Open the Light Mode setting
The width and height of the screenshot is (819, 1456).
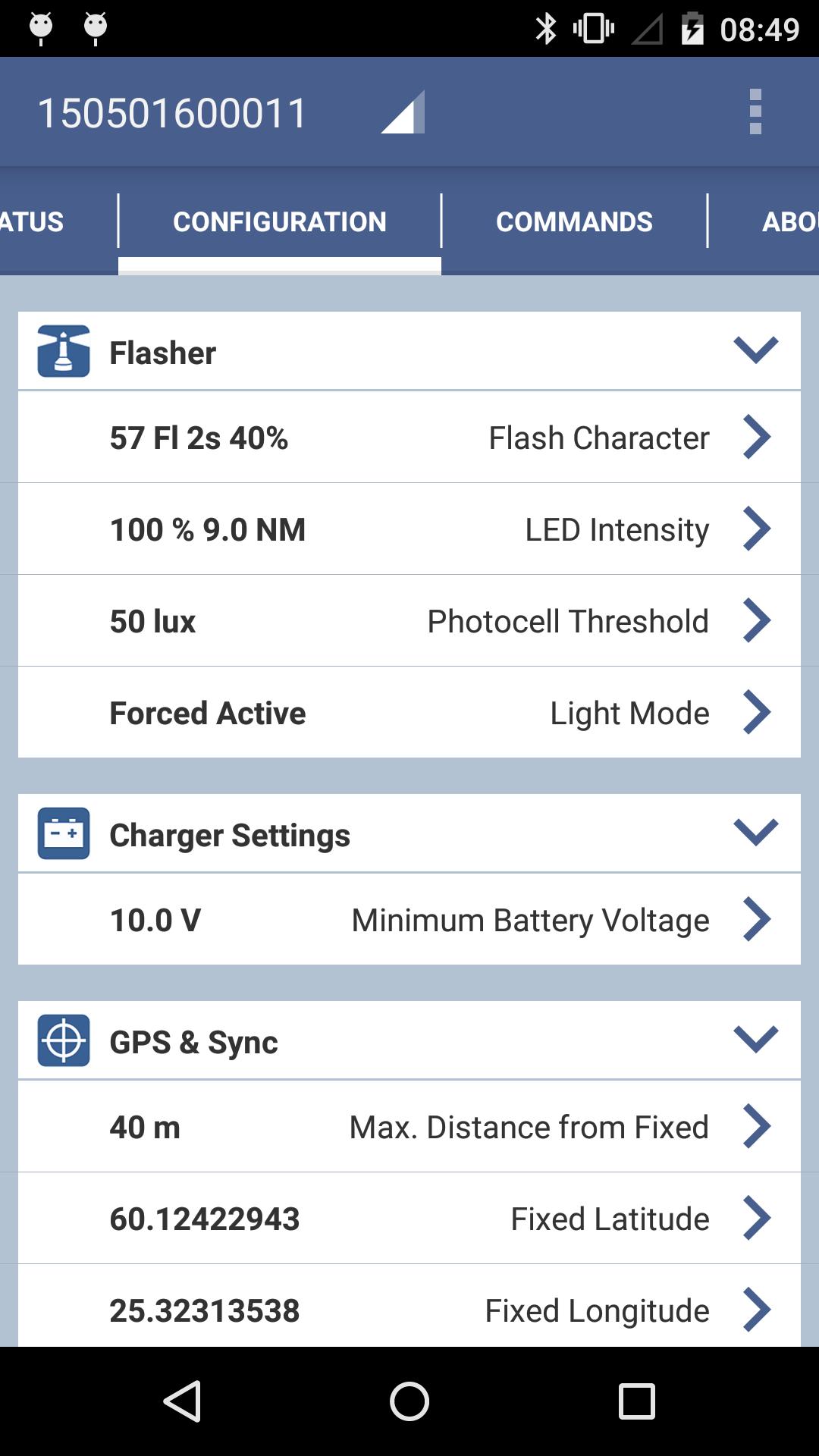pos(409,713)
